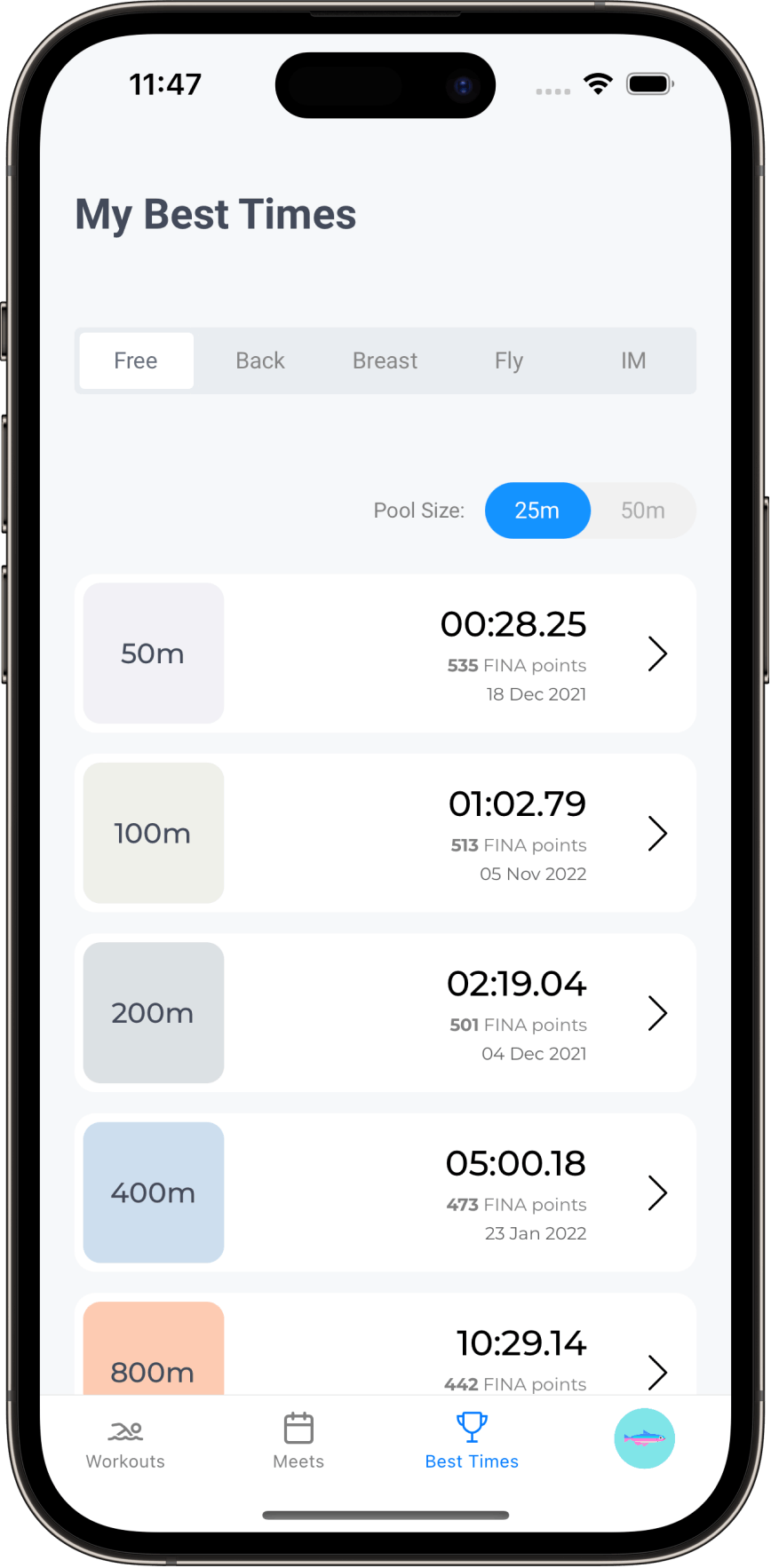Open the 400m best time card
Screen dimensions: 771x1568
385,1192
